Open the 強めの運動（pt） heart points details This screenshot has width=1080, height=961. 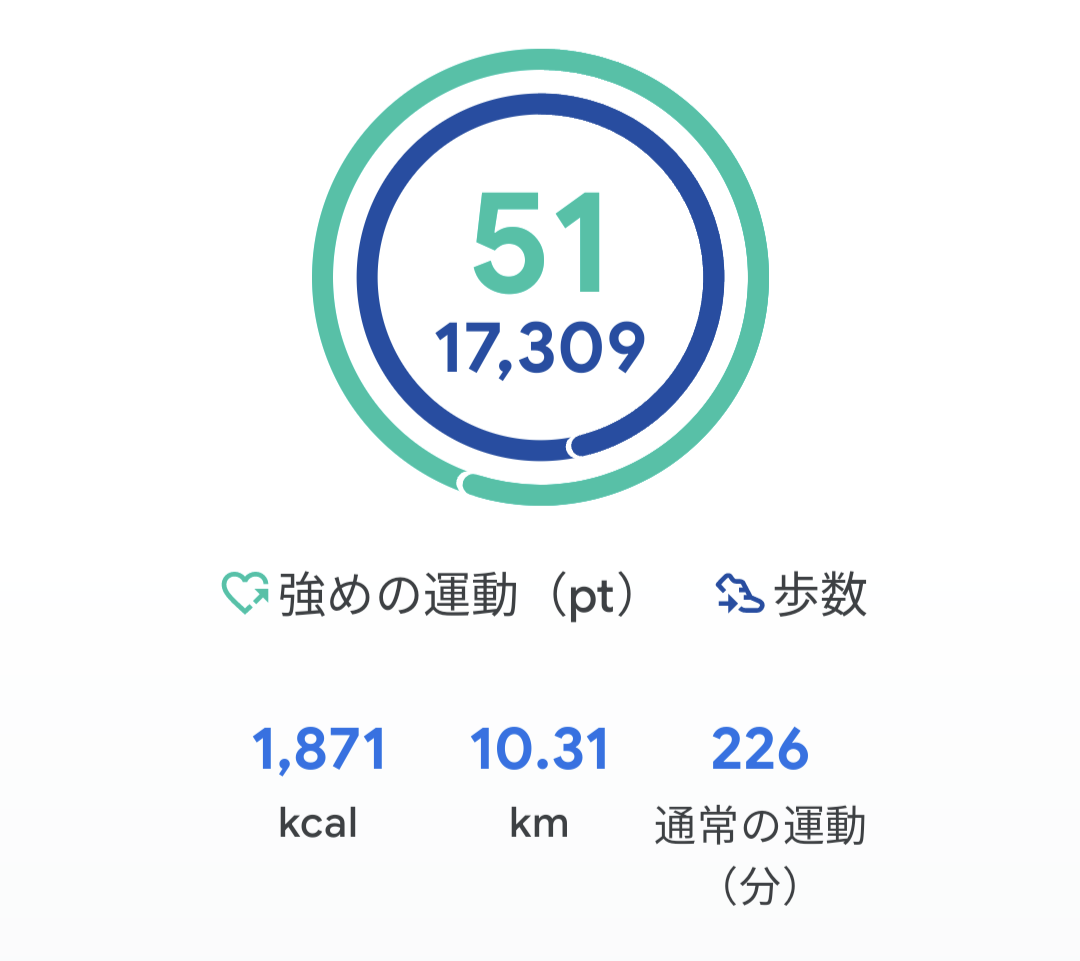[430, 596]
